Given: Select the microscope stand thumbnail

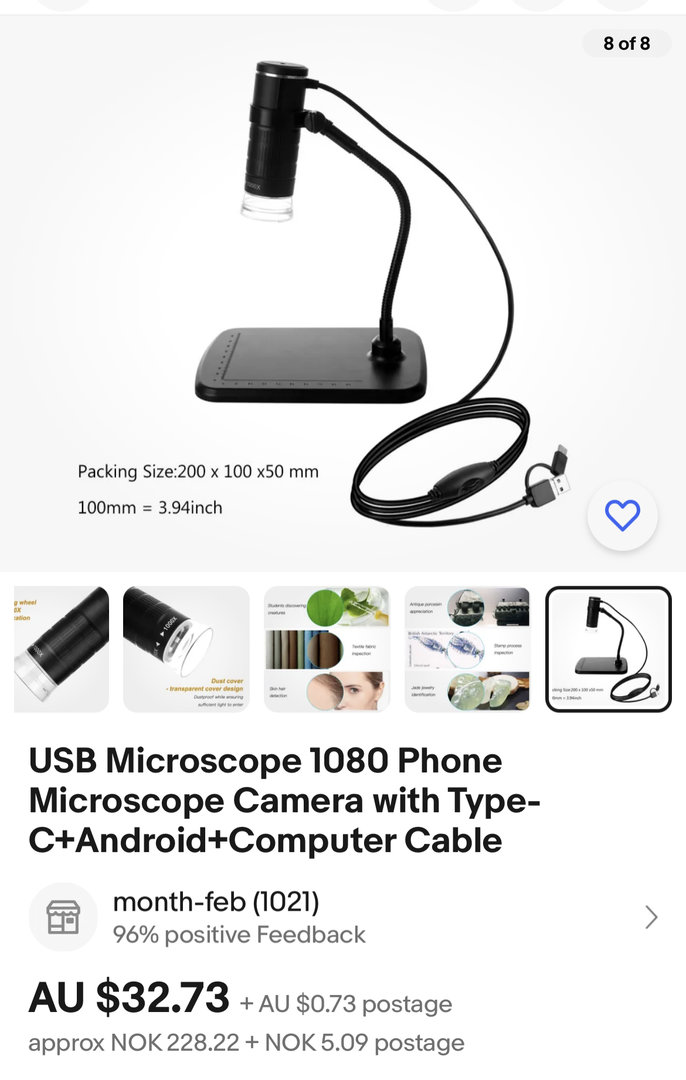Looking at the screenshot, I should tap(608, 649).
